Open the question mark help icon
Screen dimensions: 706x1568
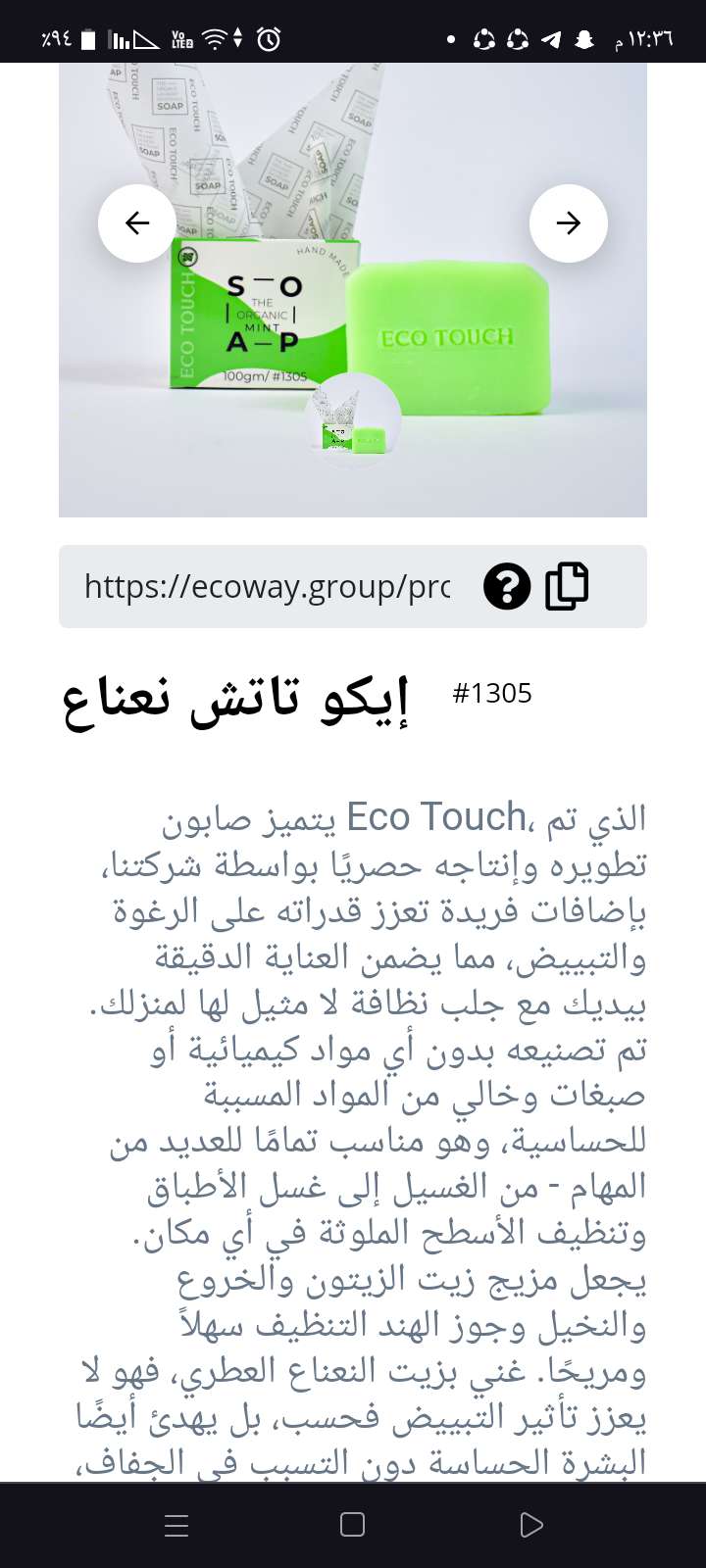[507, 587]
